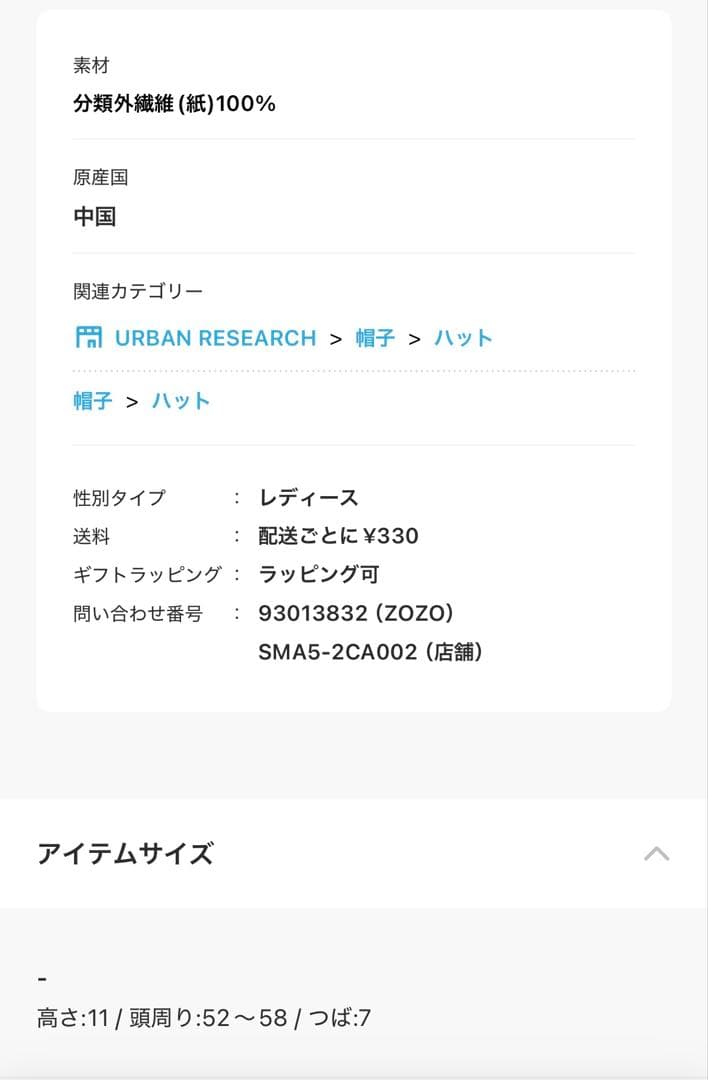Collapse the アイテムサイズ section
Viewport: 708px width, 1080px height.
coord(656,854)
